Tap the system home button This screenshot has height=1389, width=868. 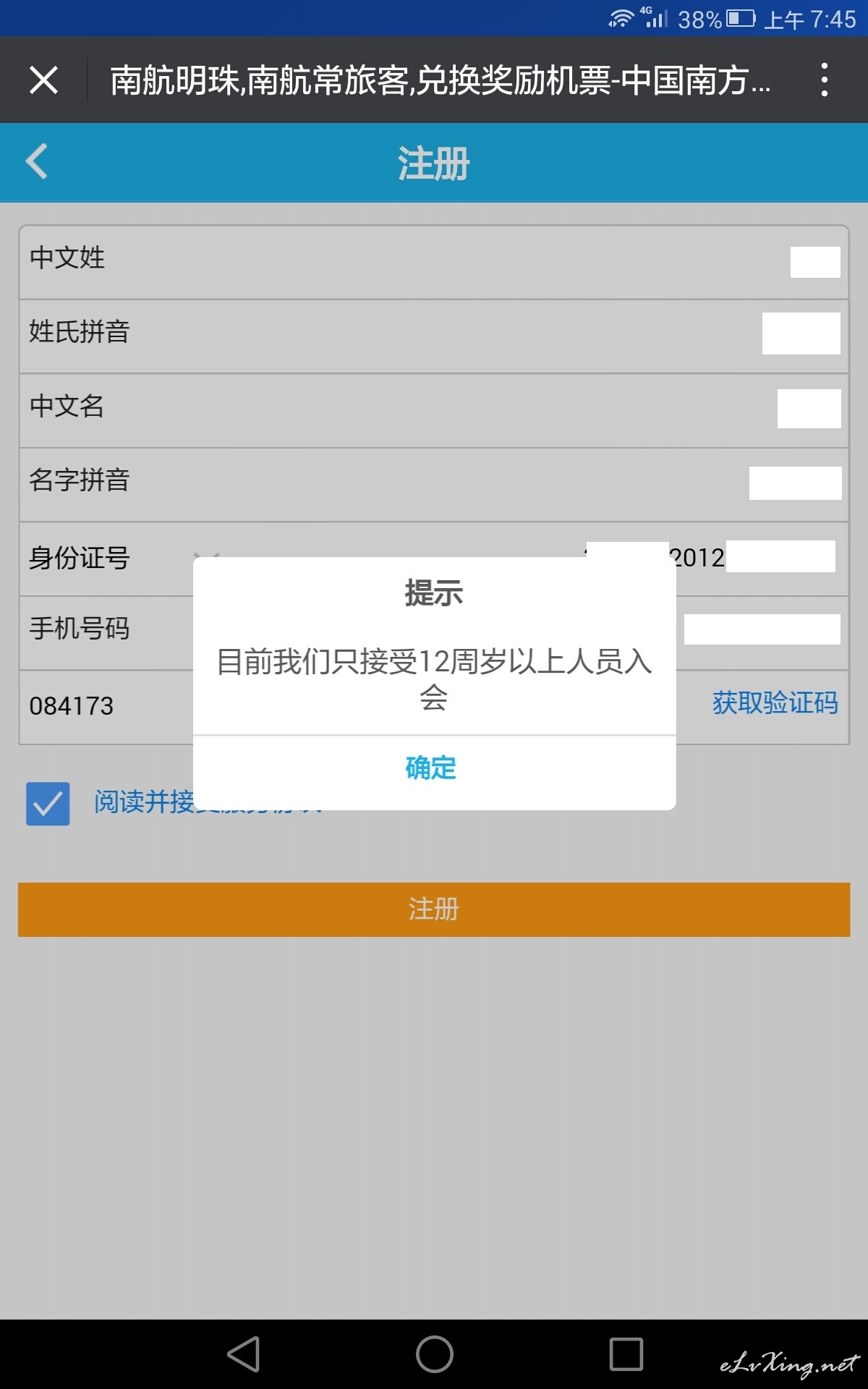coord(434,1354)
